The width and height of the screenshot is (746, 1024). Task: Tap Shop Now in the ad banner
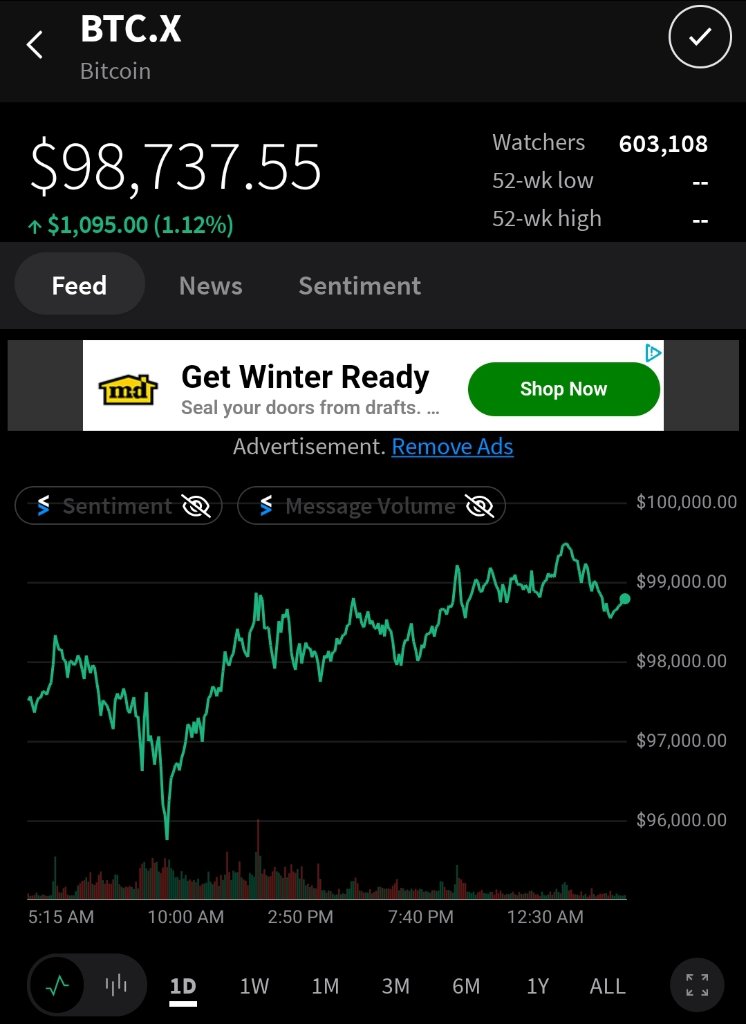pos(563,389)
